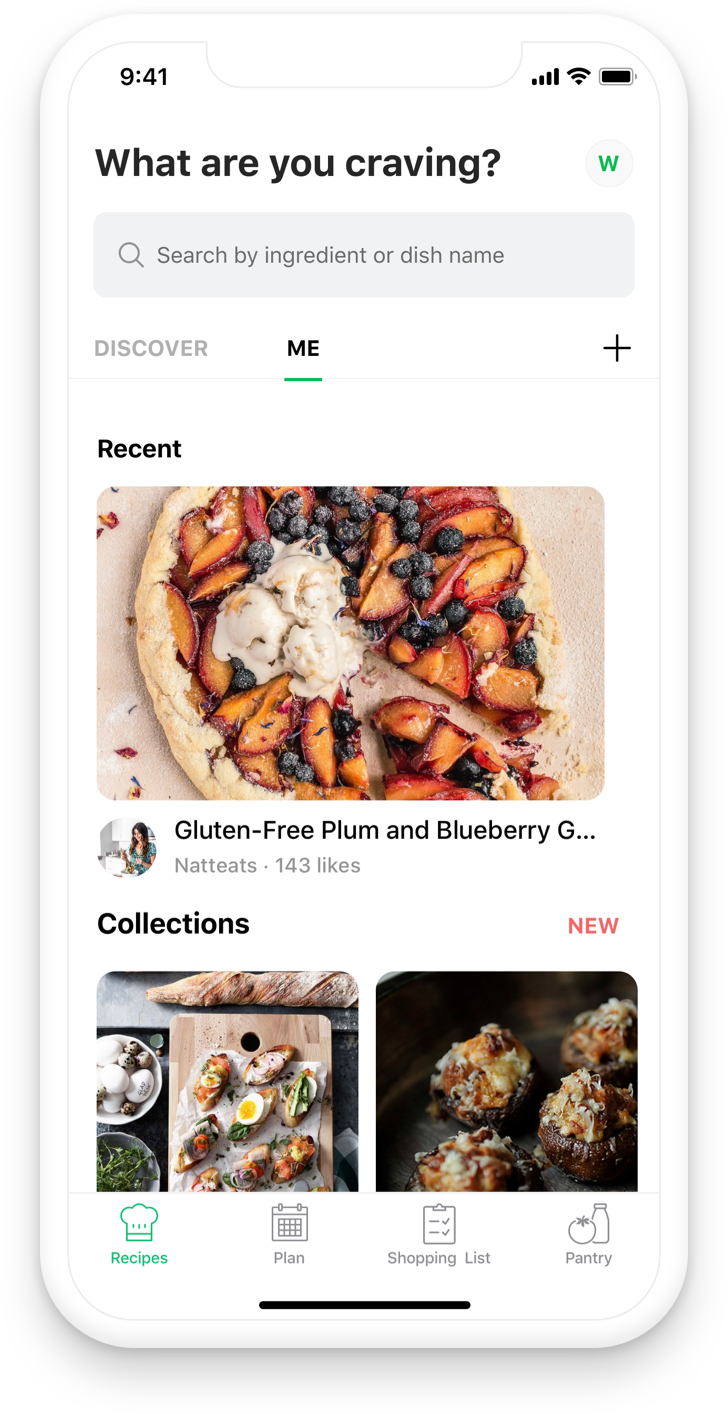
Task: Select the ME tab
Action: click(x=302, y=348)
